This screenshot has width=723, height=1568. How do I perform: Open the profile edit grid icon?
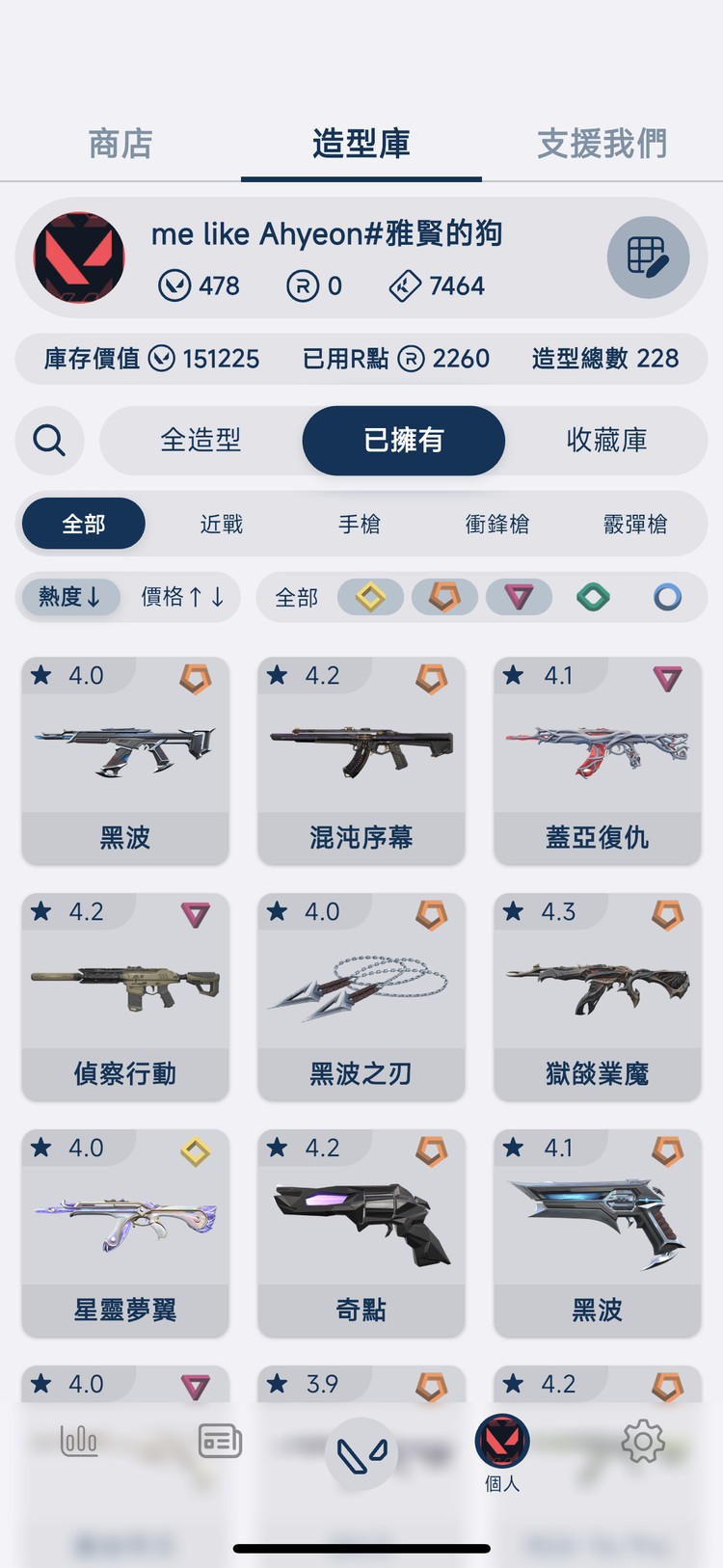pos(649,257)
